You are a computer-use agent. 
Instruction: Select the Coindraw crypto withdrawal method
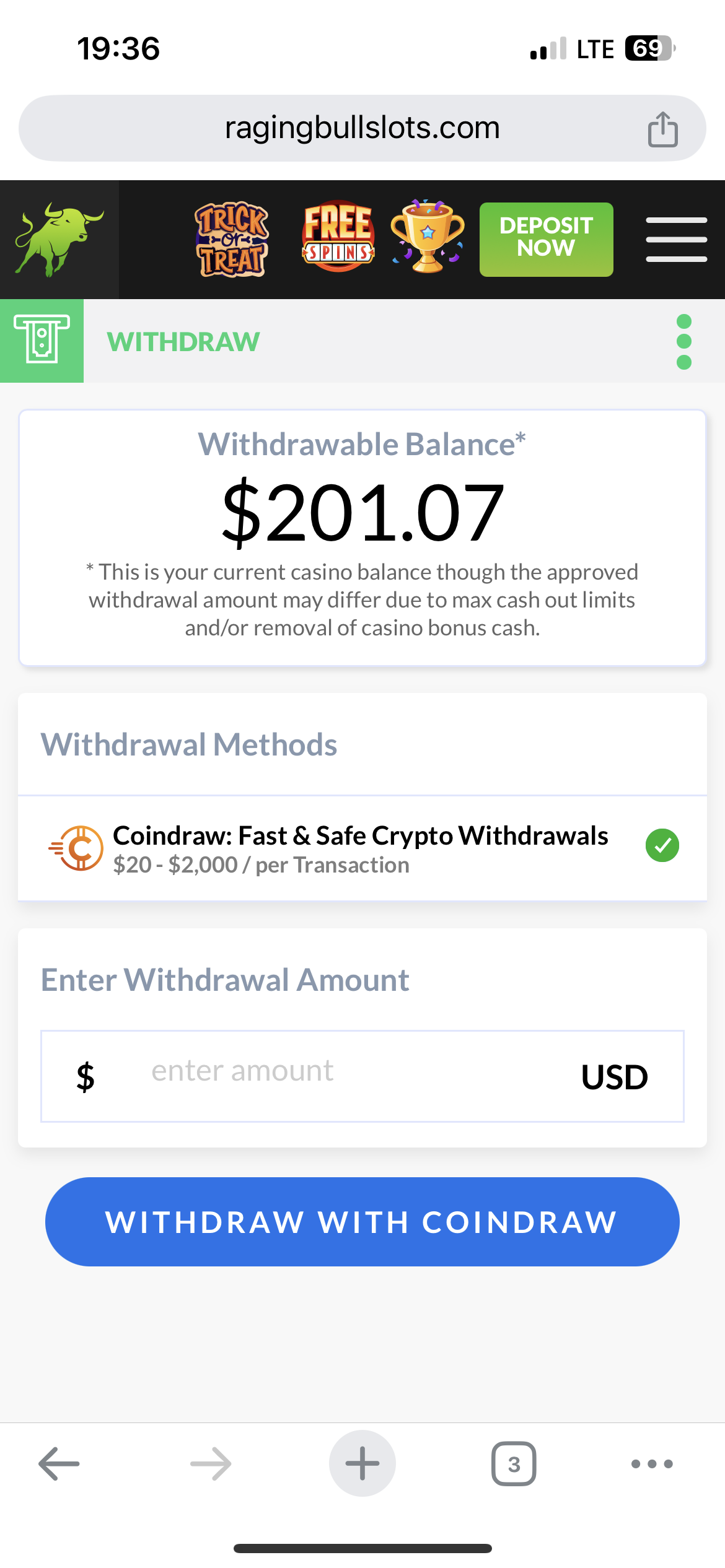tap(362, 848)
